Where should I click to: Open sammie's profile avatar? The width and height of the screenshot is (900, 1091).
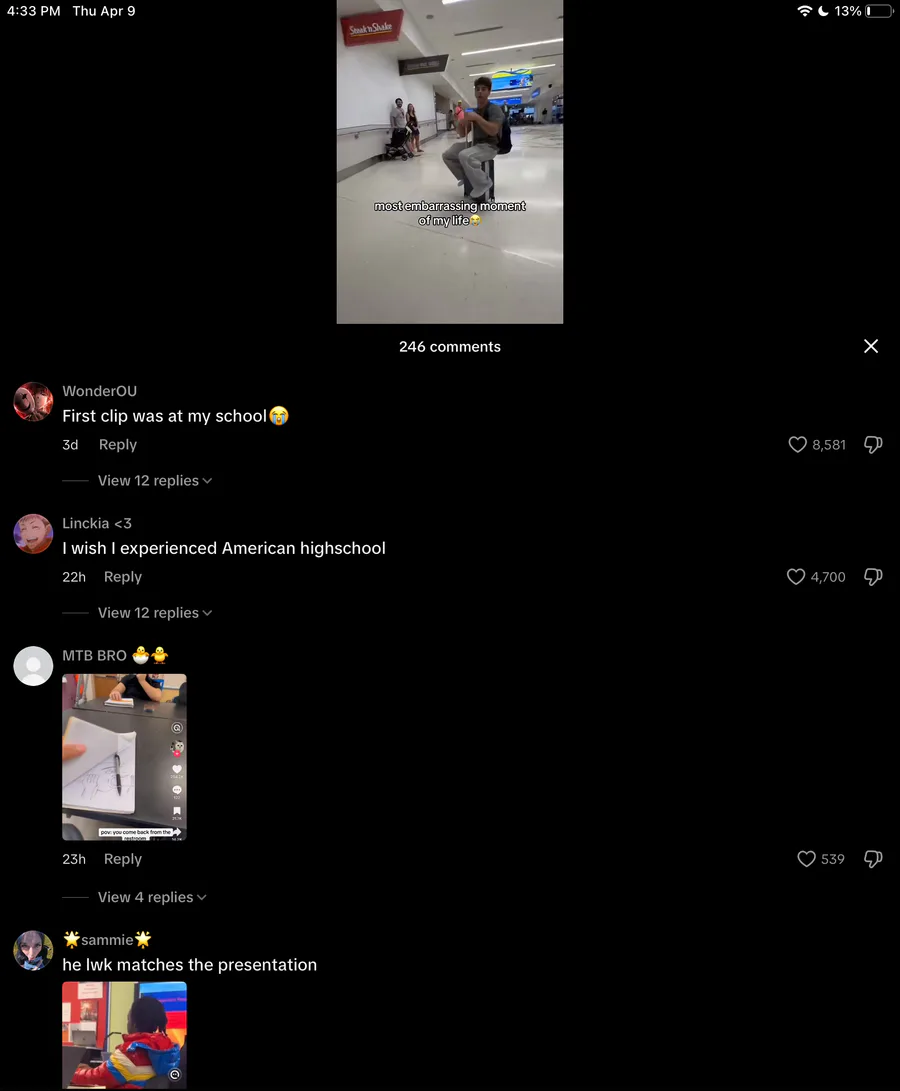pos(33,950)
